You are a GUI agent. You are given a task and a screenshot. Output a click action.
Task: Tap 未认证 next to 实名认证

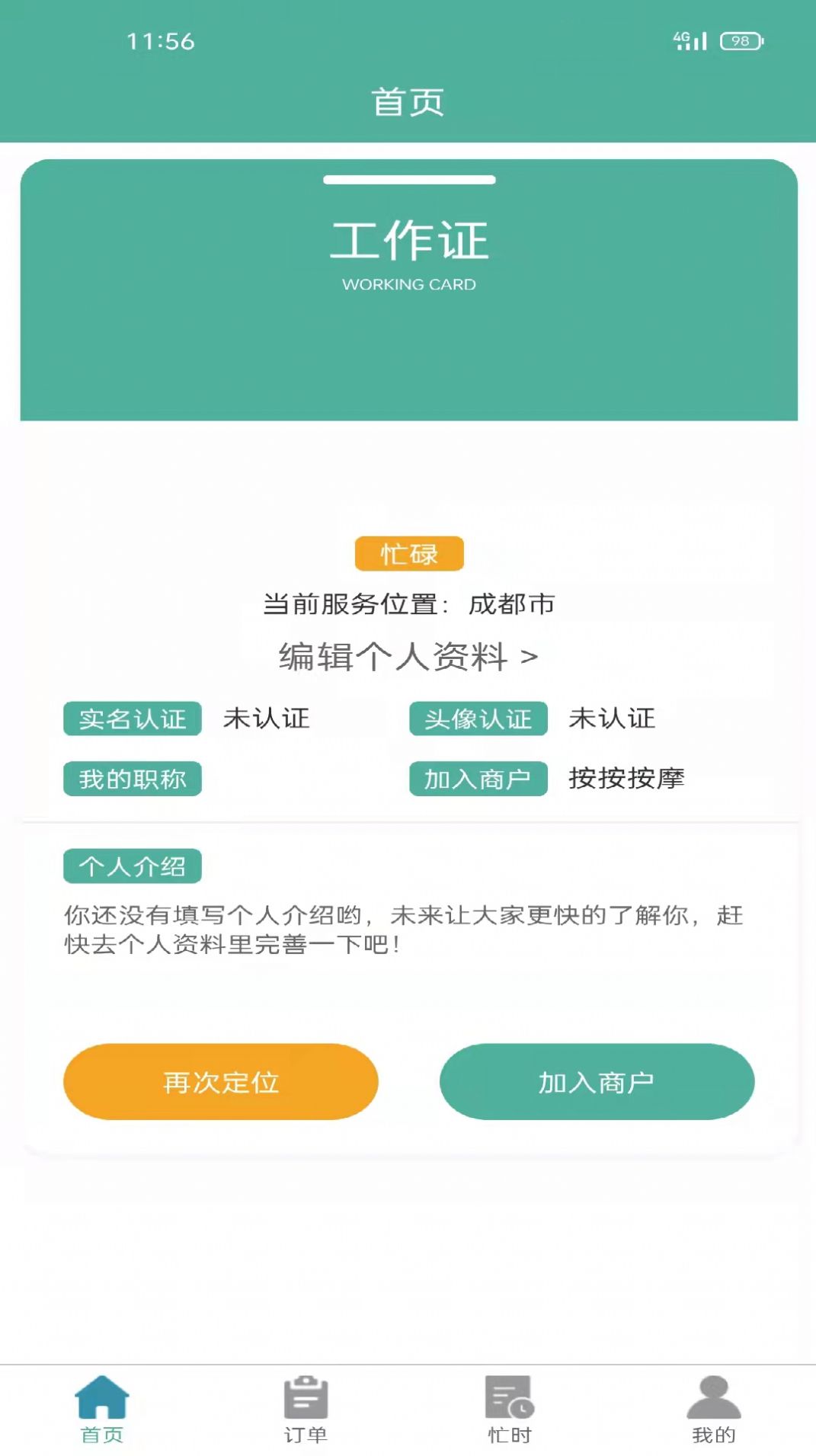tap(264, 718)
